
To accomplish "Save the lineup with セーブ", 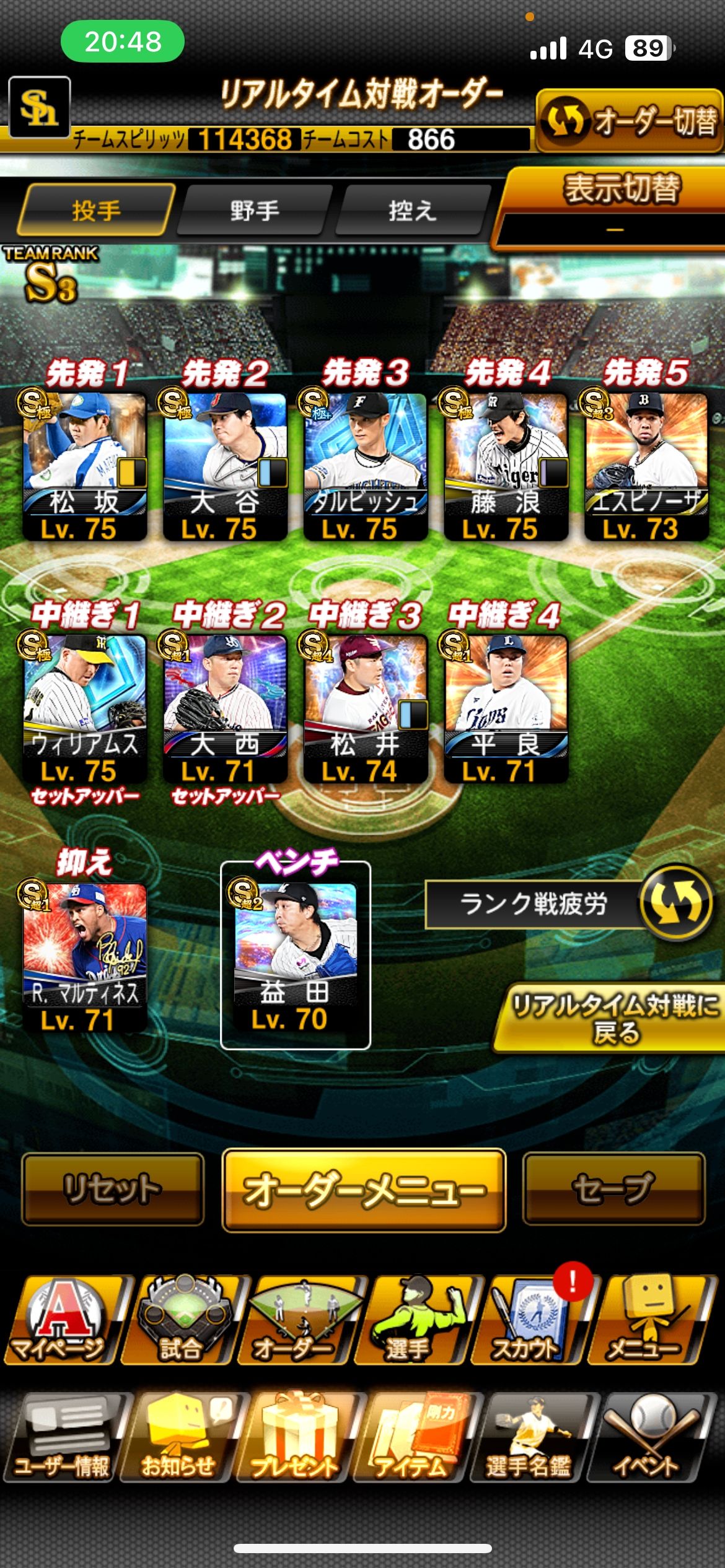I will click(613, 1188).
